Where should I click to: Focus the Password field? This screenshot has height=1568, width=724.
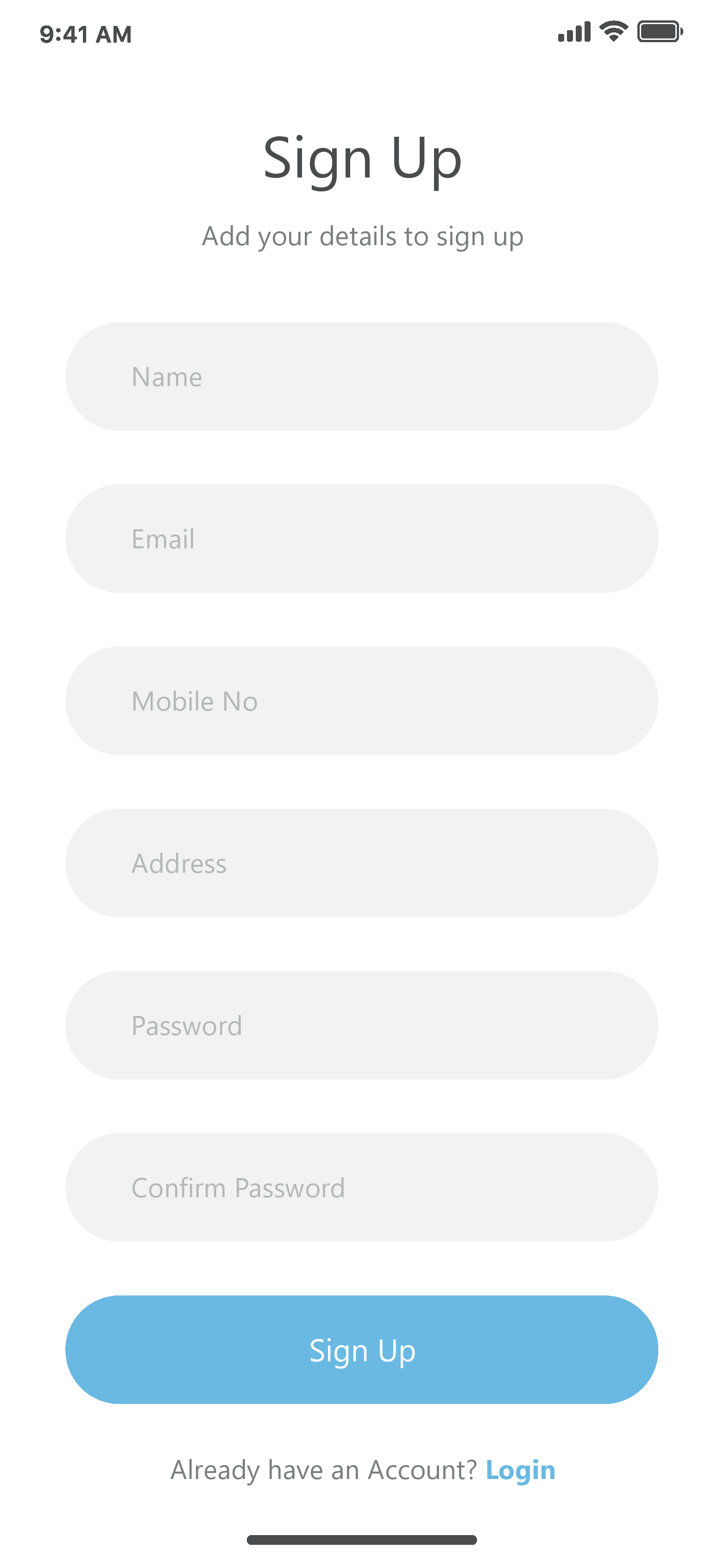click(361, 1025)
